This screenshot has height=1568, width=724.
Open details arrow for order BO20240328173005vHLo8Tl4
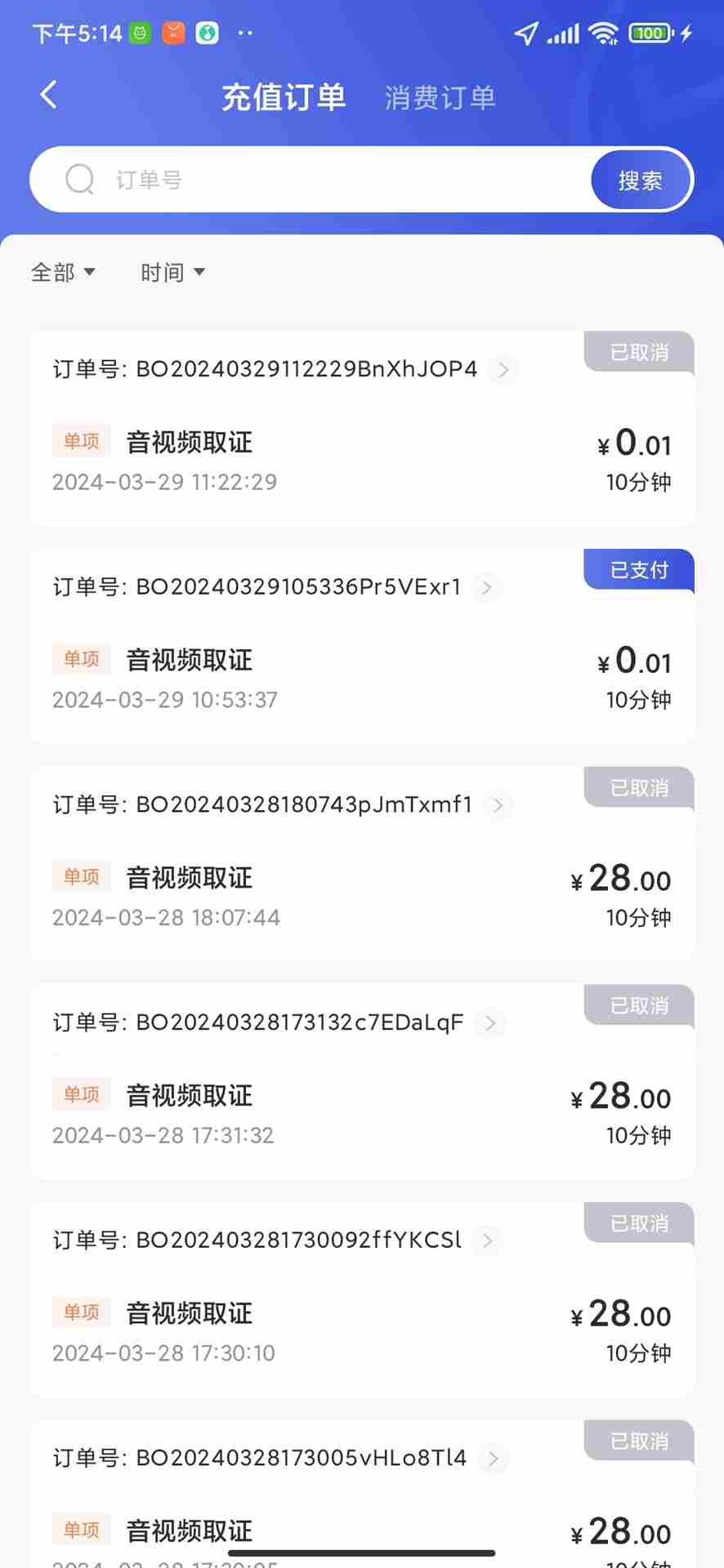[x=493, y=1459]
